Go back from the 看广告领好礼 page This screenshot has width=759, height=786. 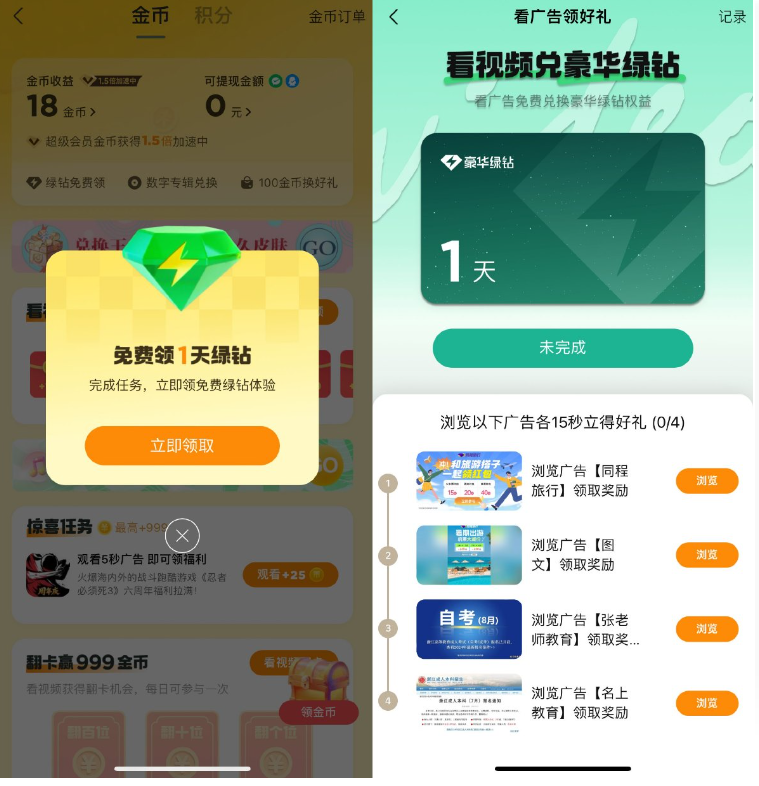point(393,17)
